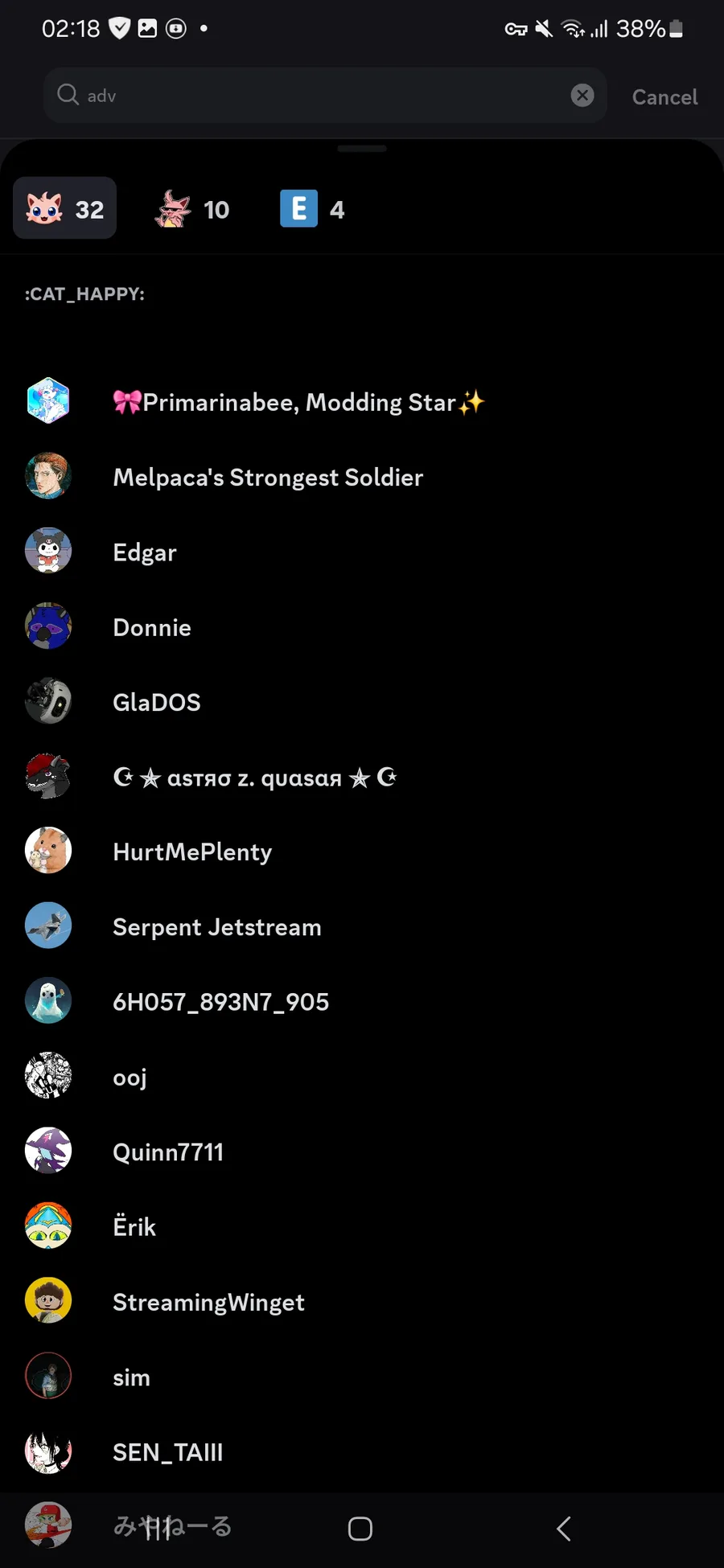View Edgar's profile
Screen dimensions: 724x1568
click(x=145, y=552)
